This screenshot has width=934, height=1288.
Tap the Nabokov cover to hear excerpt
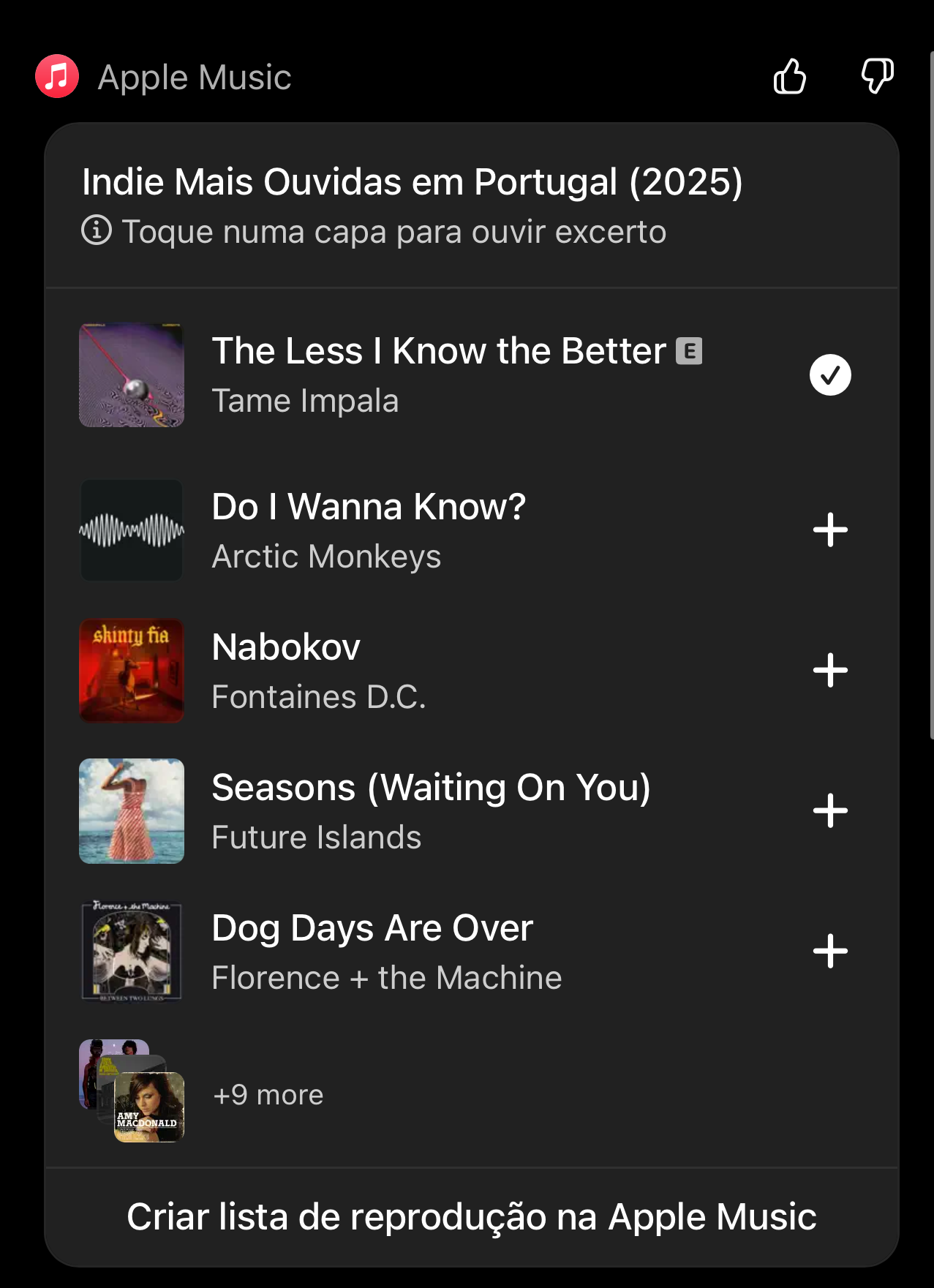pyautogui.click(x=132, y=671)
